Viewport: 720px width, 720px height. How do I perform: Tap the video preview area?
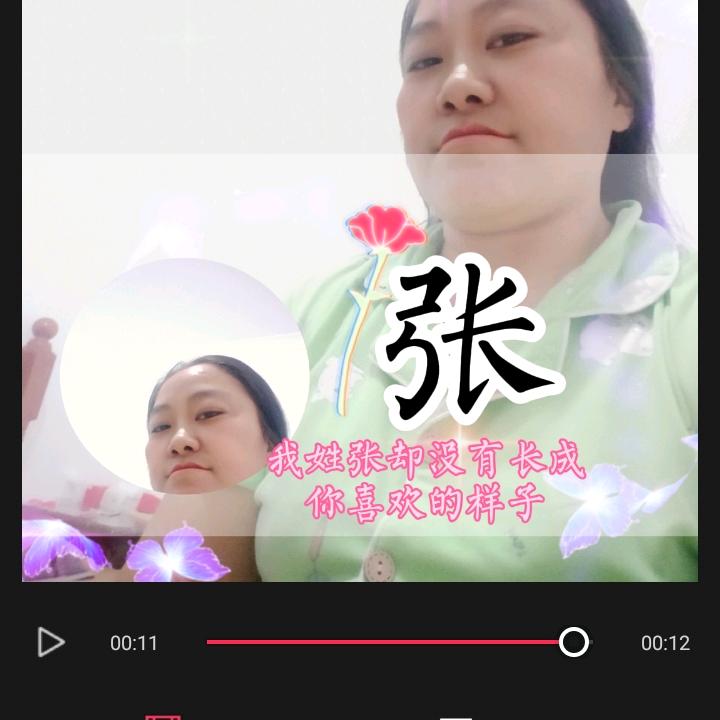click(x=360, y=291)
